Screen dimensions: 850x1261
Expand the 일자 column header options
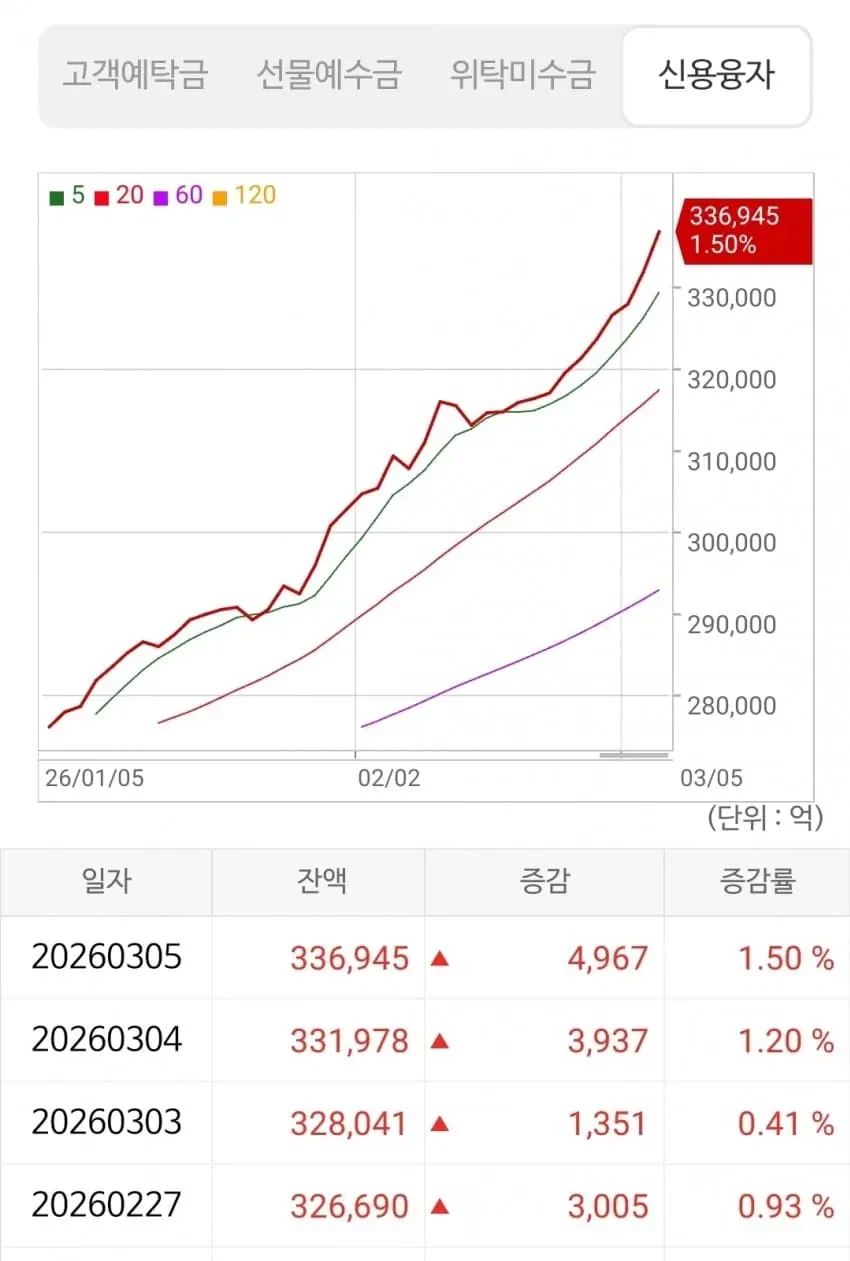[106, 881]
